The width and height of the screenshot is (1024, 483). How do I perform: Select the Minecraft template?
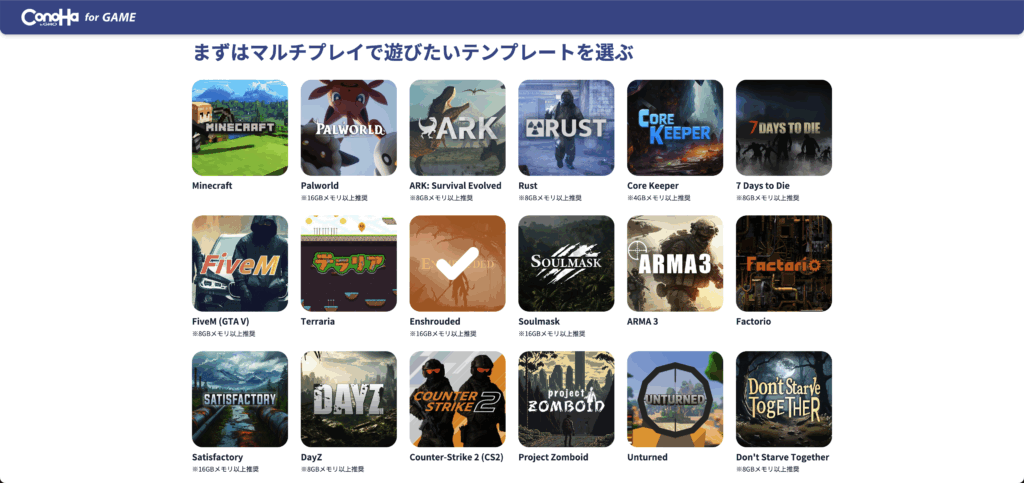pos(240,128)
